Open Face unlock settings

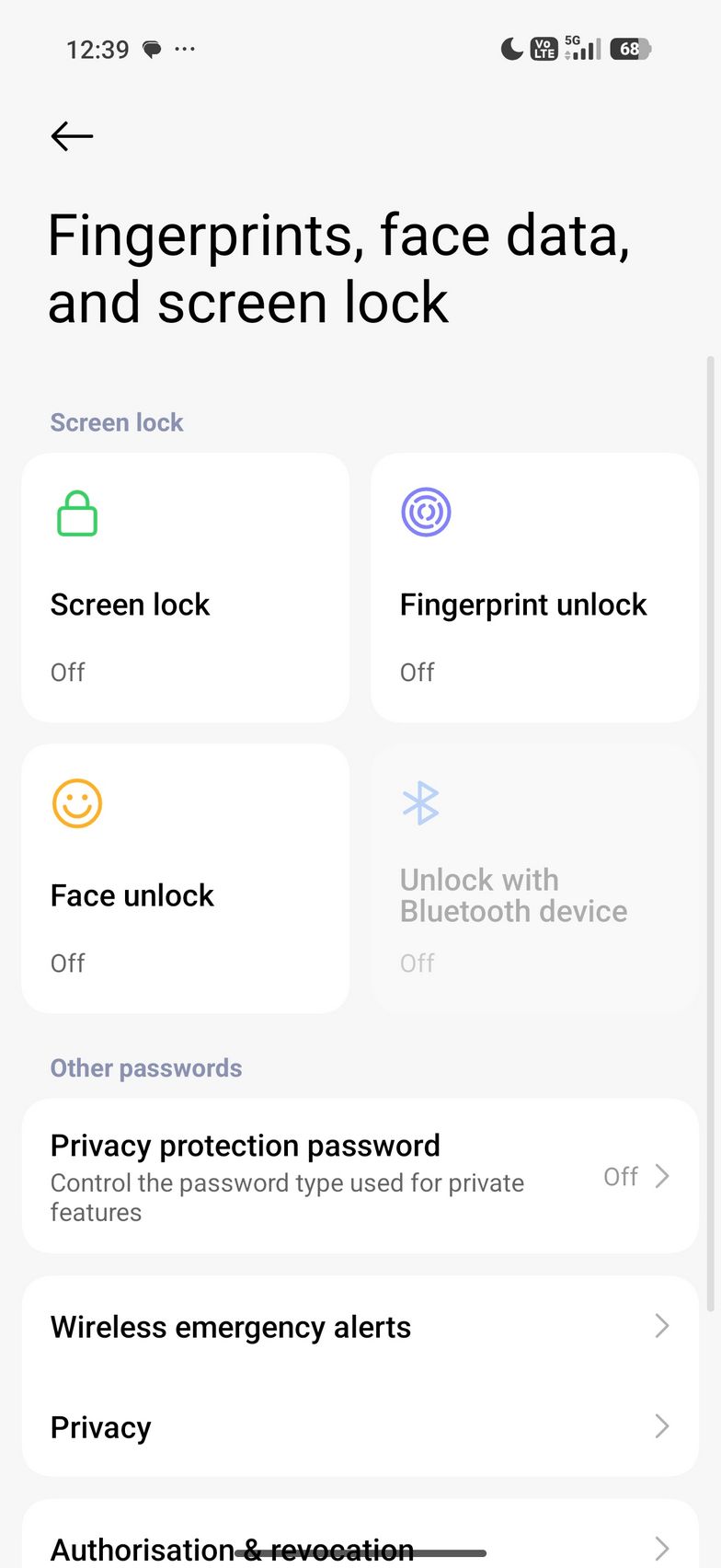[185, 878]
